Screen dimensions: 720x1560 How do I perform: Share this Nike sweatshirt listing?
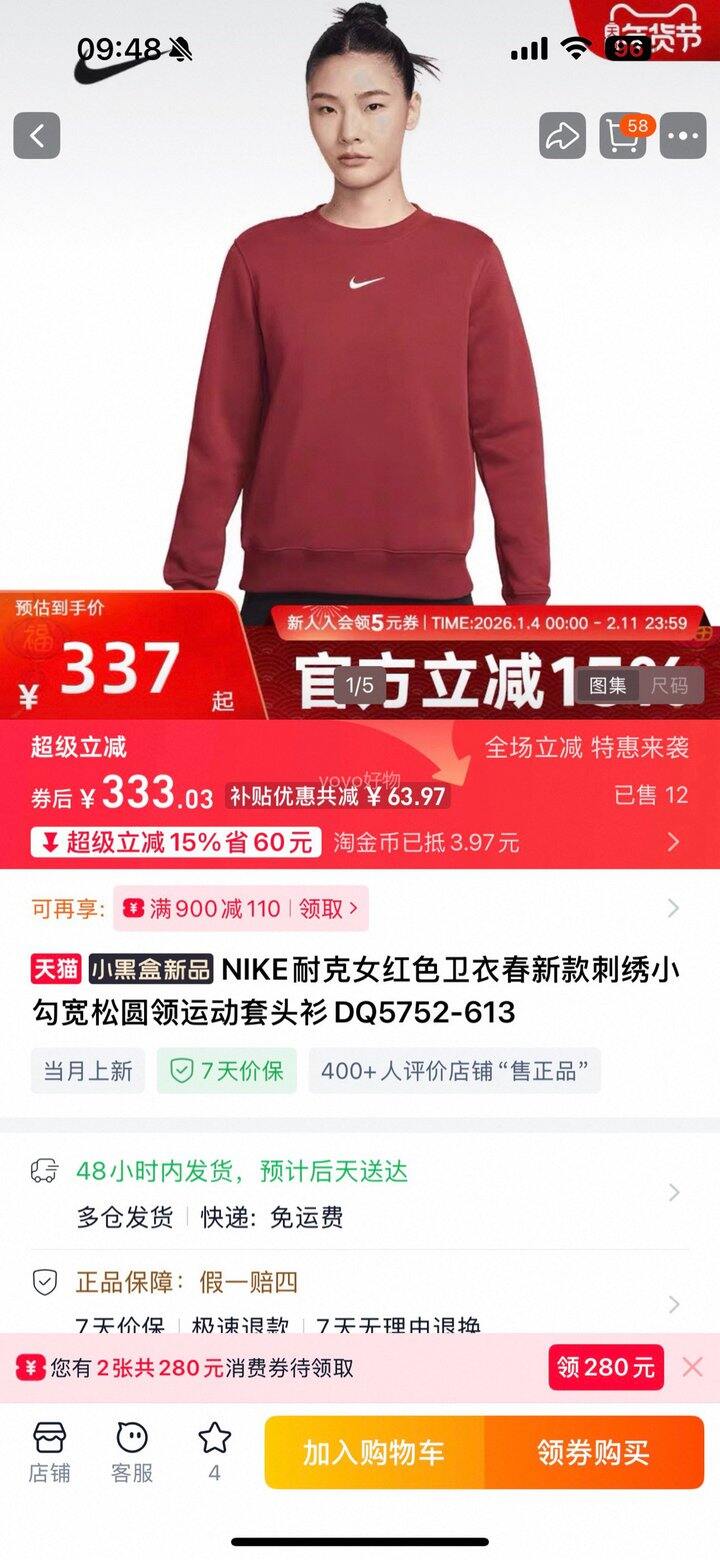click(562, 135)
